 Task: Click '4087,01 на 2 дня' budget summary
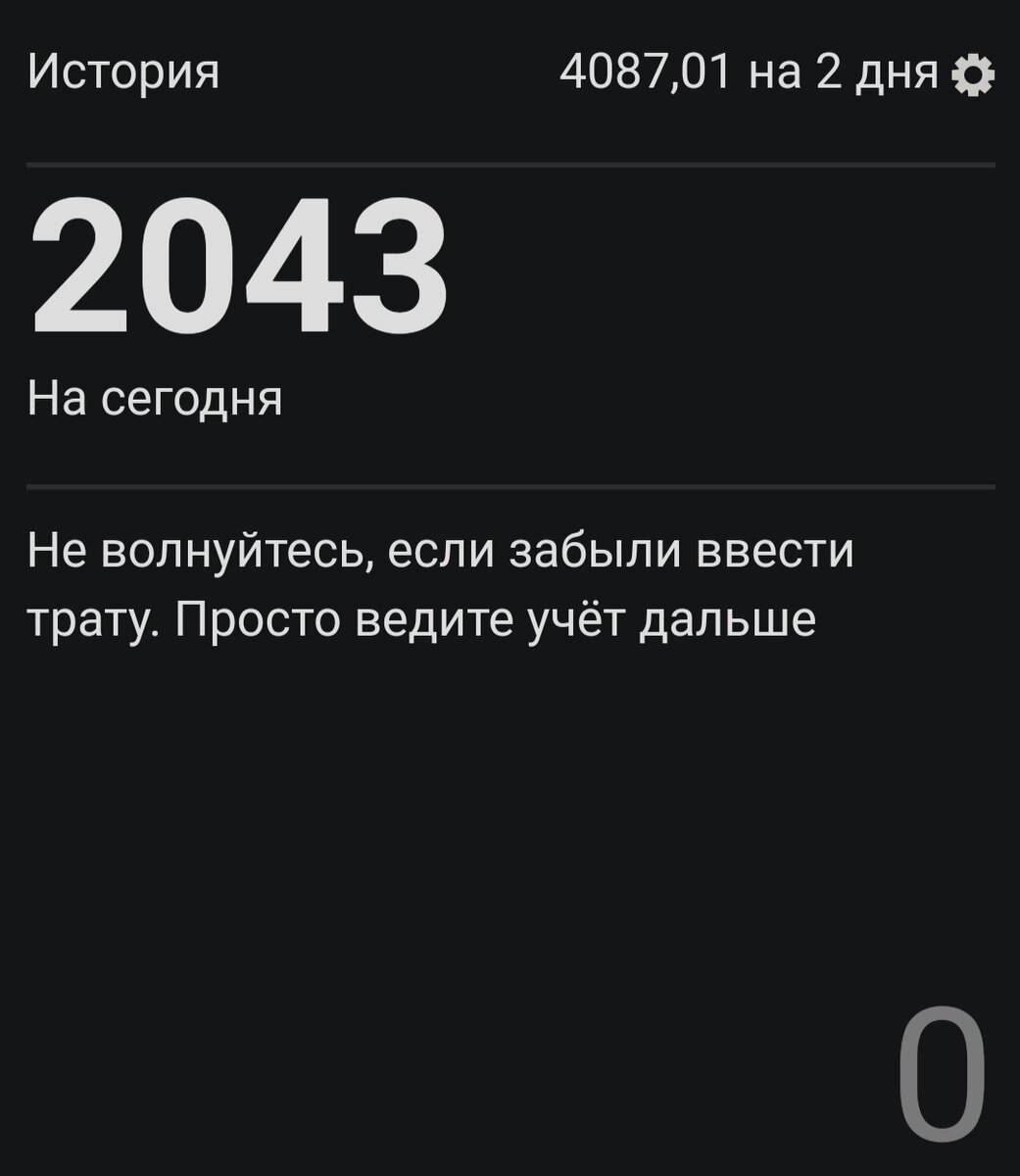click(x=750, y=73)
